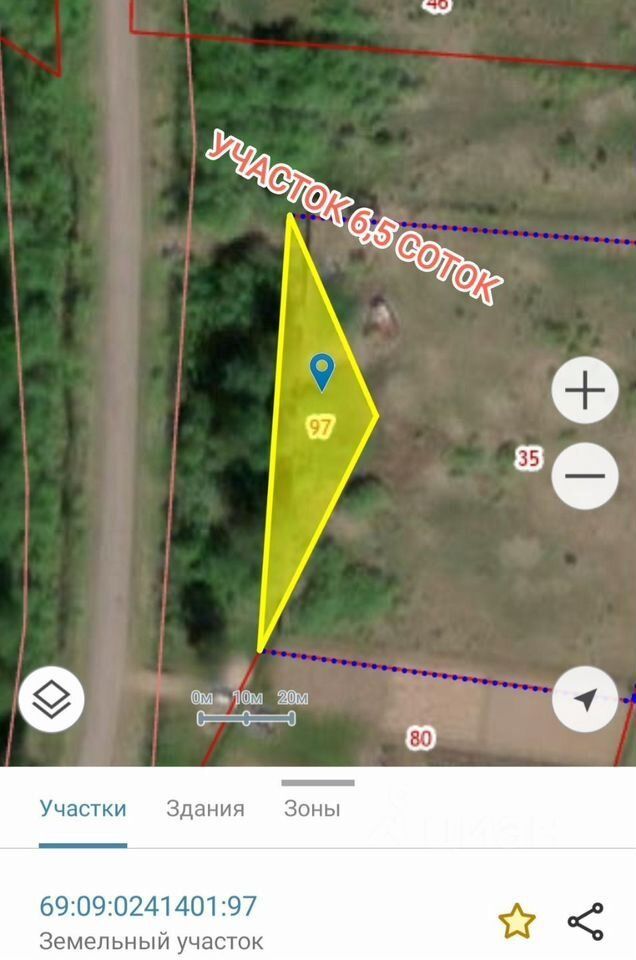Center map on my location
636x960 pixels.
pyautogui.click(x=585, y=699)
